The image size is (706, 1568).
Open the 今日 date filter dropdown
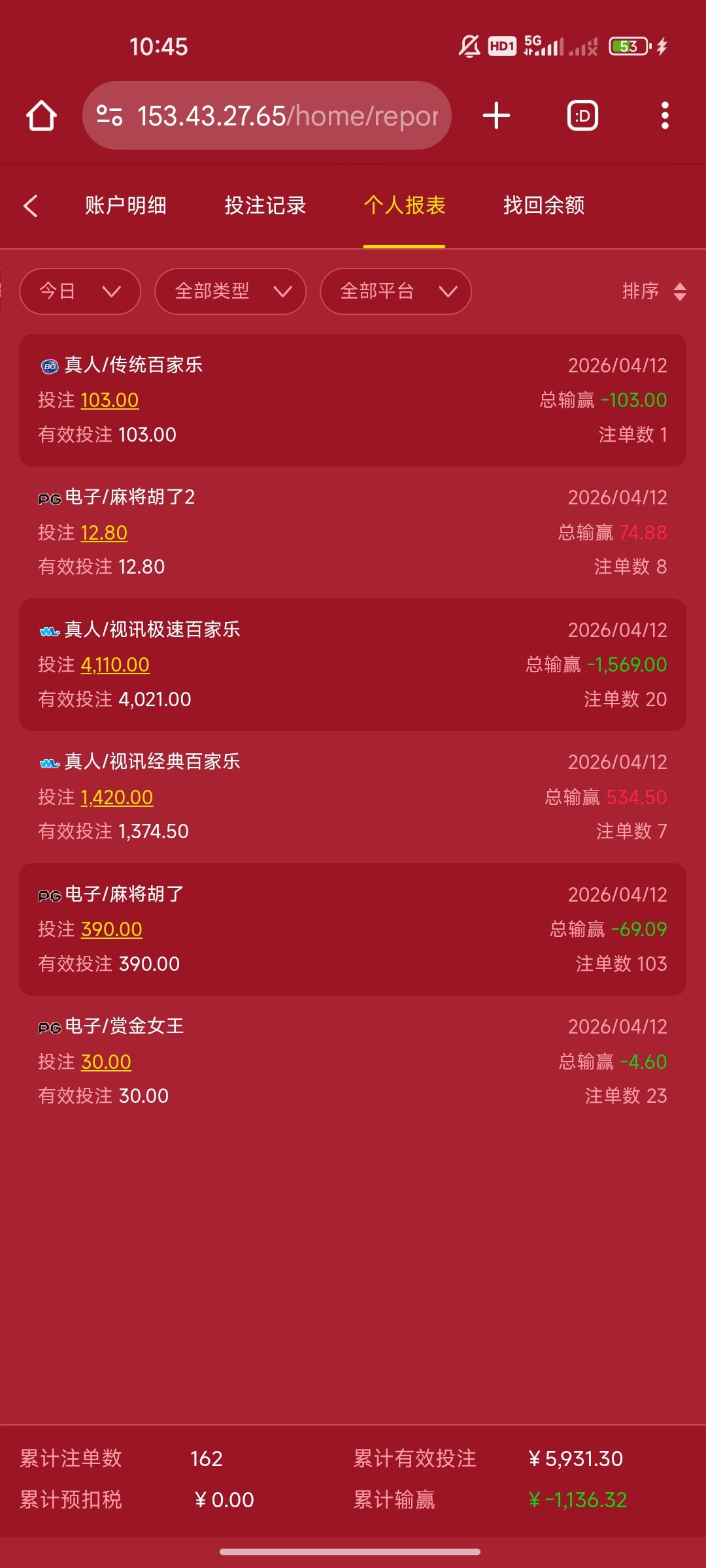pos(78,292)
